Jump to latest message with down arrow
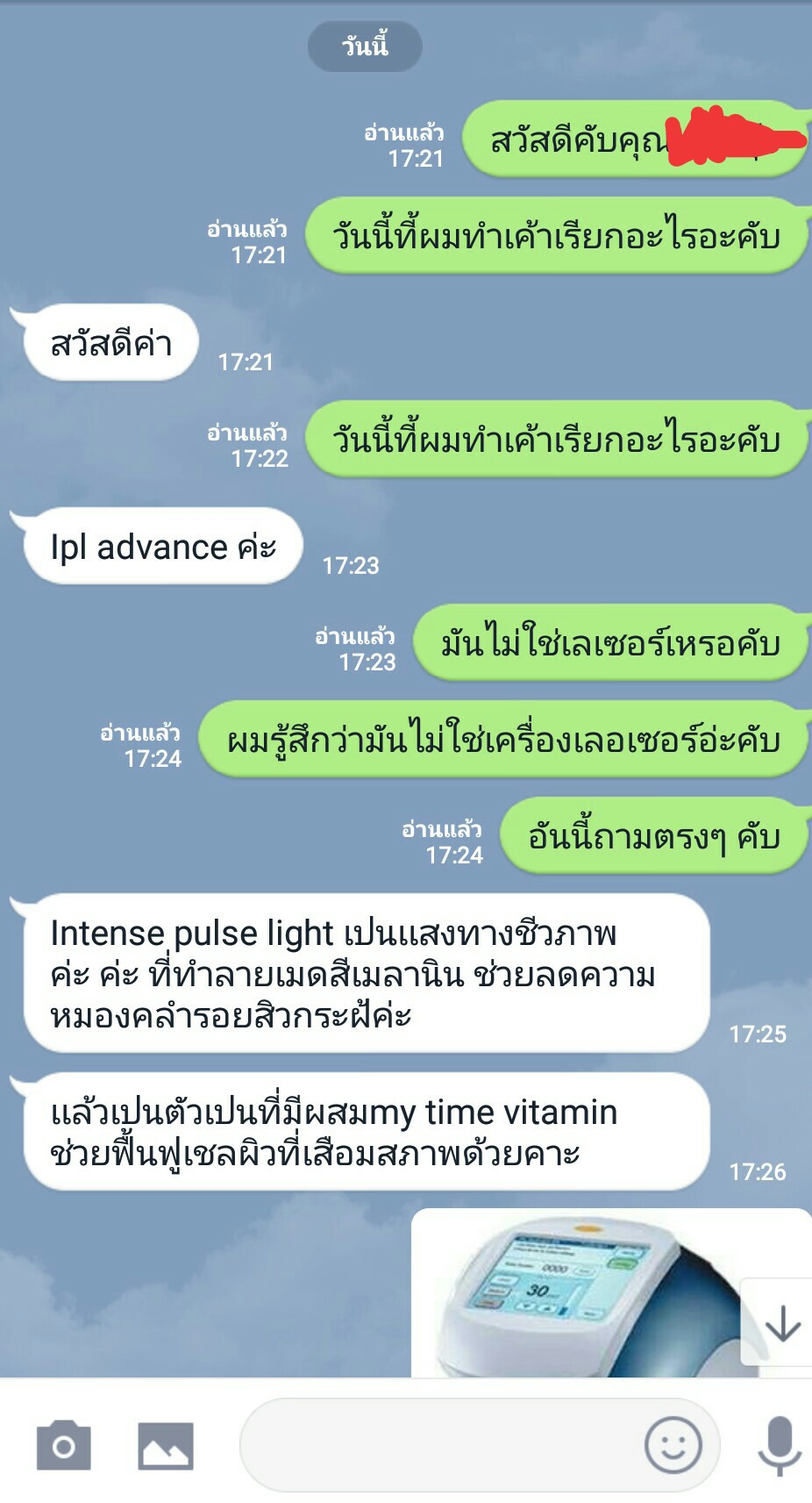 pos(780,1323)
